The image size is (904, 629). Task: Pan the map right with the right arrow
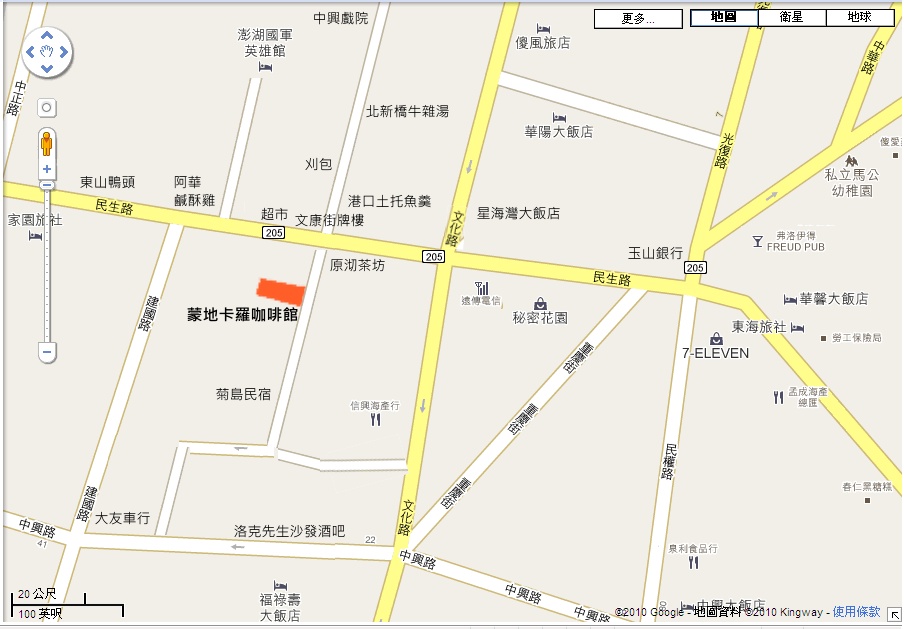[64, 52]
